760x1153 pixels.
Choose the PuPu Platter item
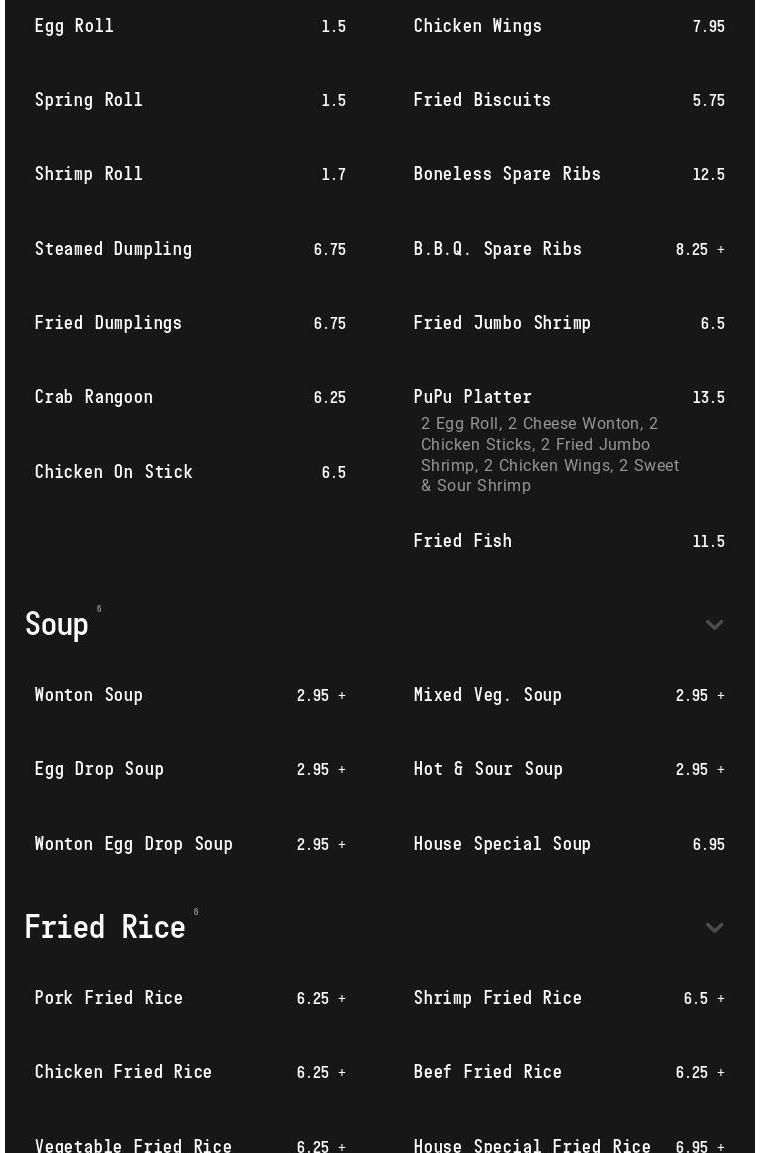click(568, 397)
